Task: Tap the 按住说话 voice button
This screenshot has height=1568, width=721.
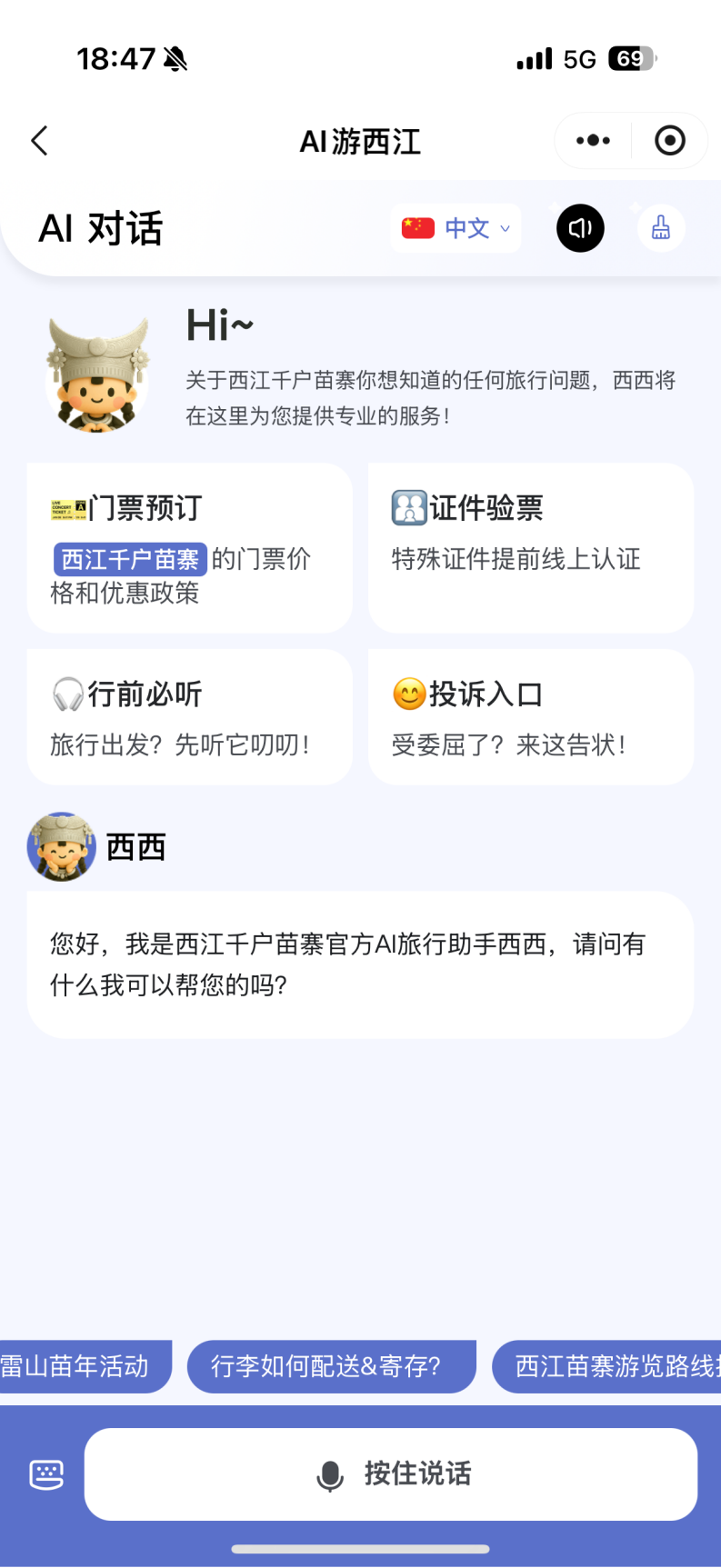Action: pos(391,1473)
